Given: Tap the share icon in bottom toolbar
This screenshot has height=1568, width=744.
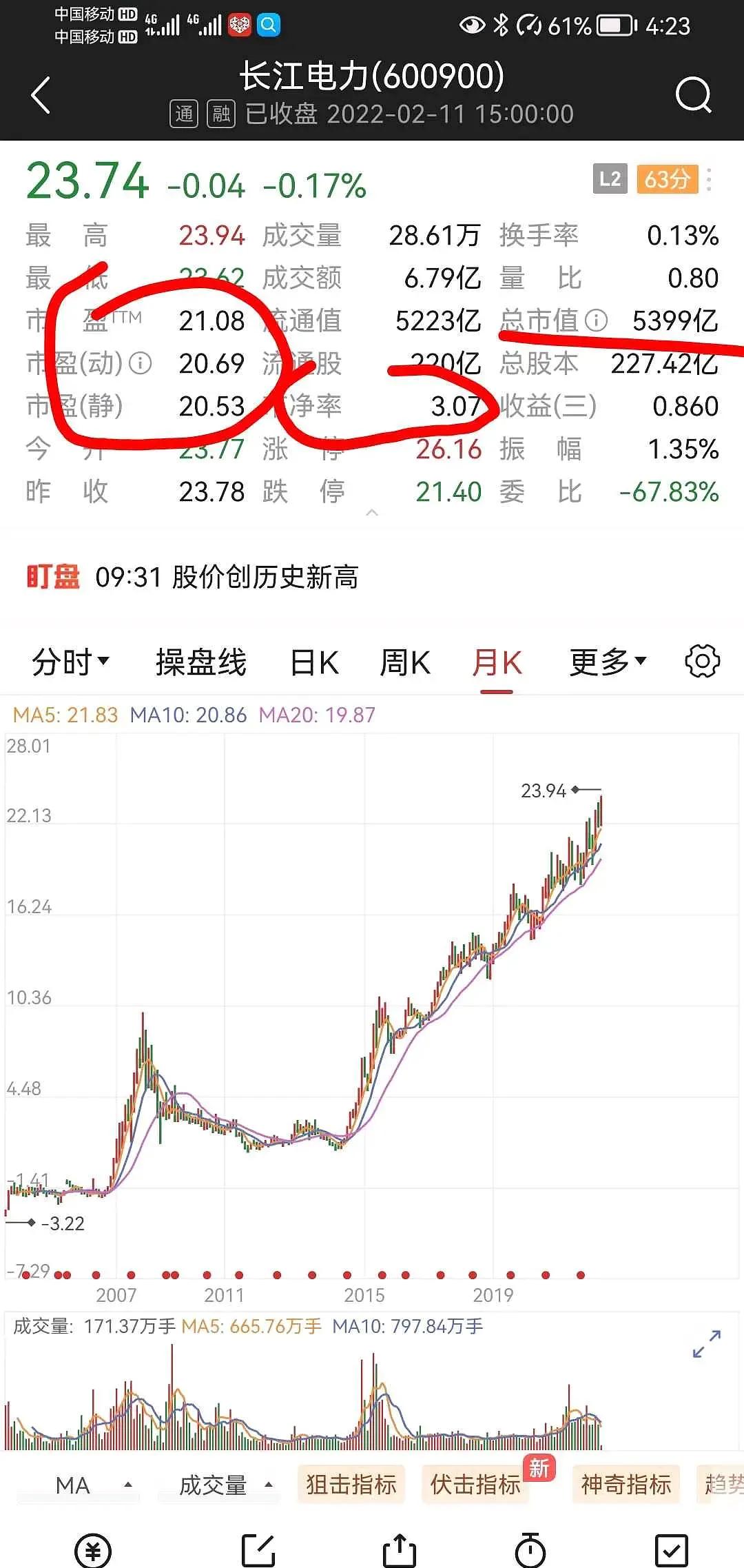Looking at the screenshot, I should pyautogui.click(x=400, y=1550).
